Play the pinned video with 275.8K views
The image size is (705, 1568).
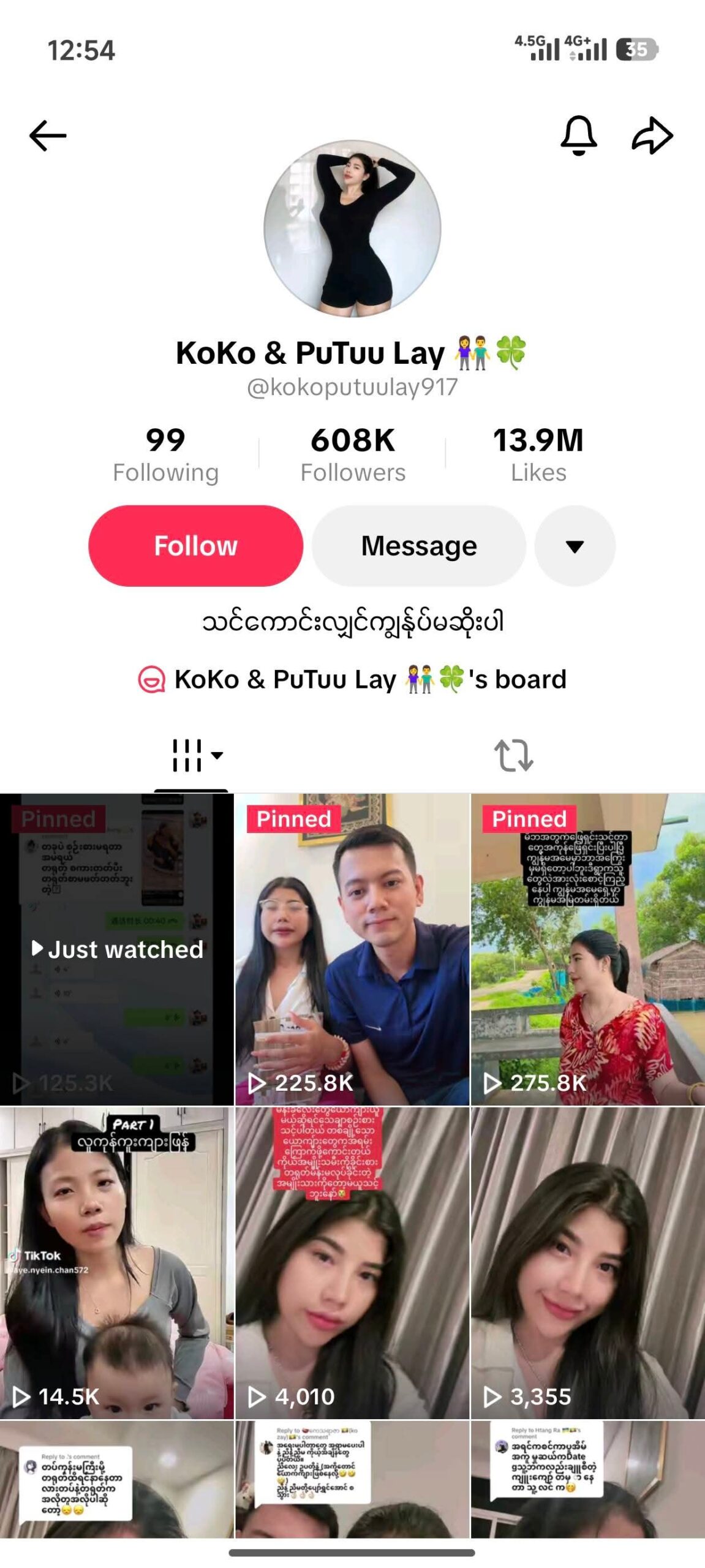pos(588,949)
